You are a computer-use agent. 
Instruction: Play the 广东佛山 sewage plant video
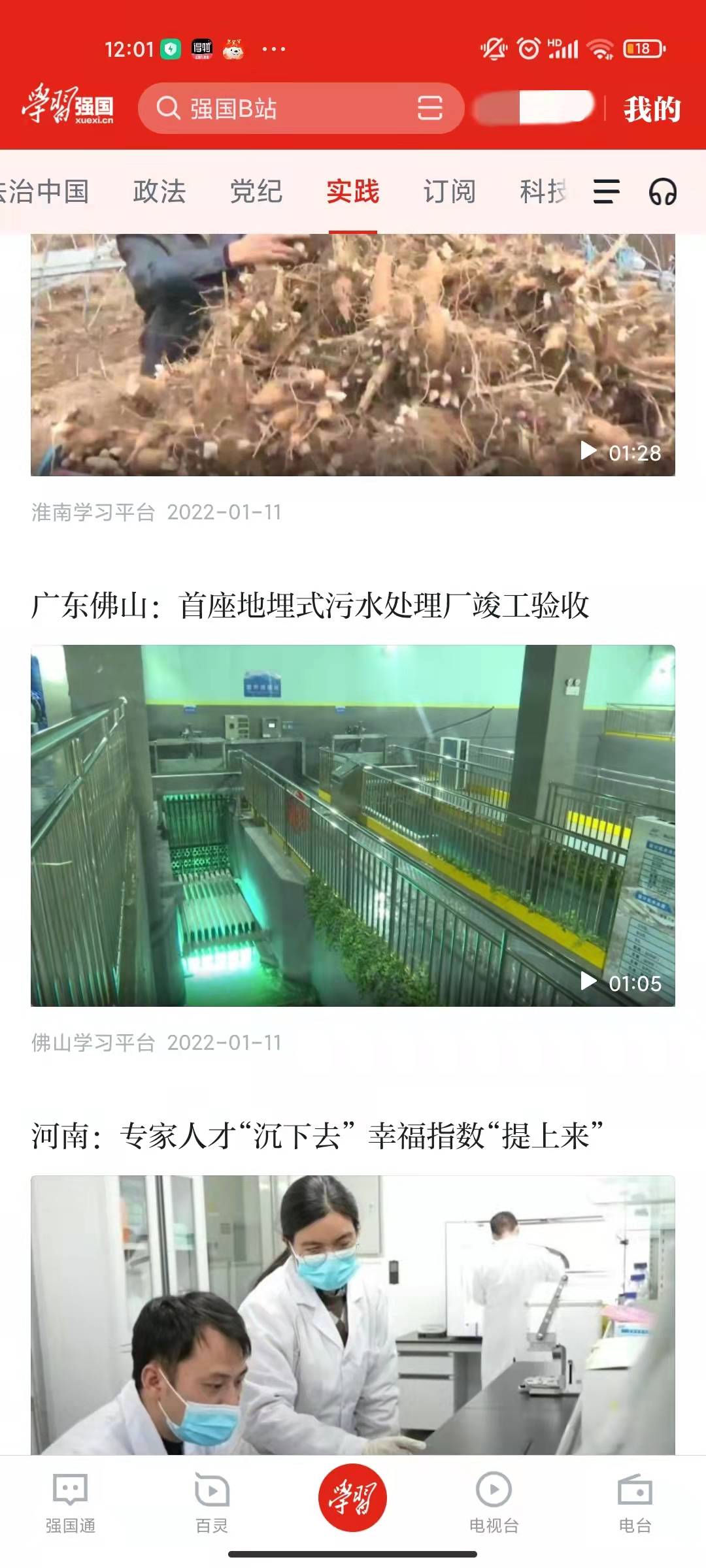(353, 826)
